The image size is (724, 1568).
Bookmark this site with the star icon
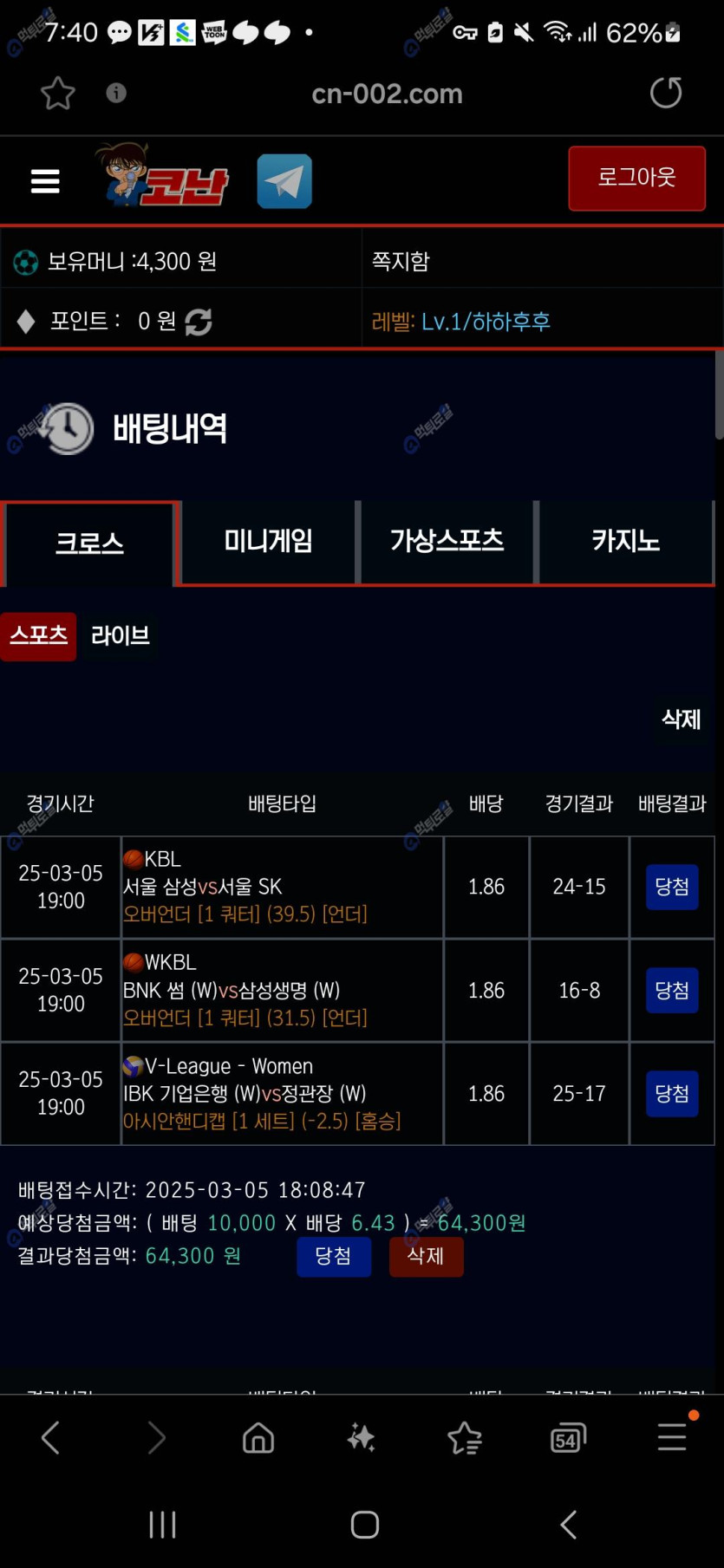[58, 93]
